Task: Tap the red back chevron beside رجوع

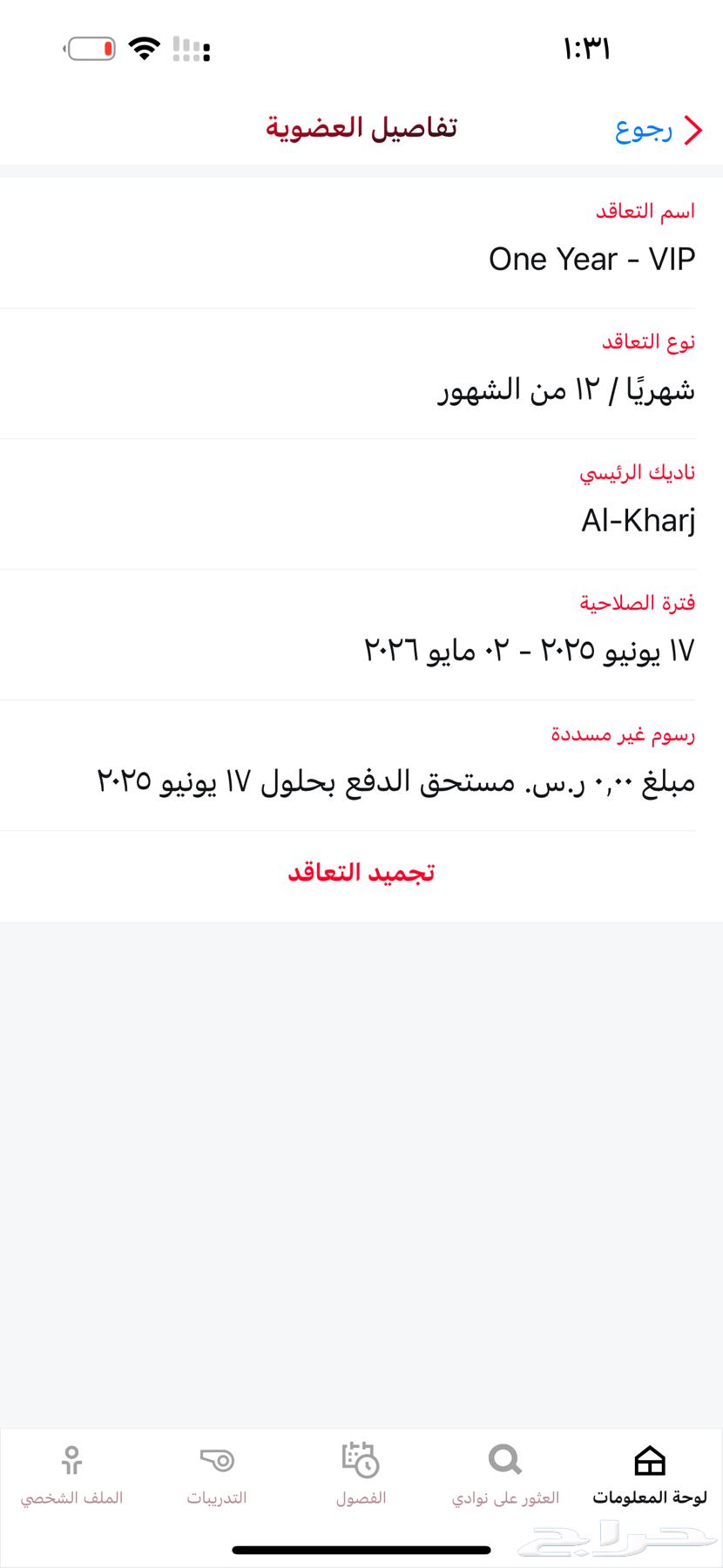Action: coord(694,129)
